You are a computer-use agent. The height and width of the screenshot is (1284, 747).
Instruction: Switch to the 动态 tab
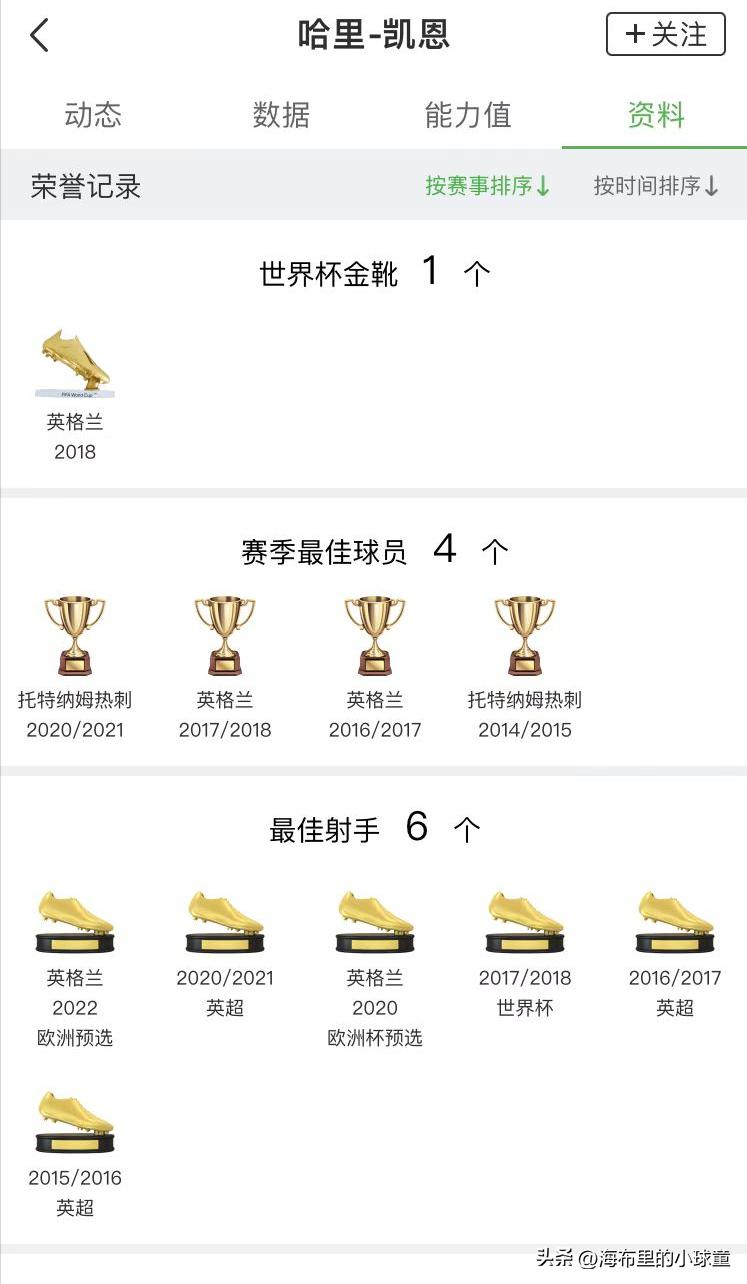[x=93, y=115]
